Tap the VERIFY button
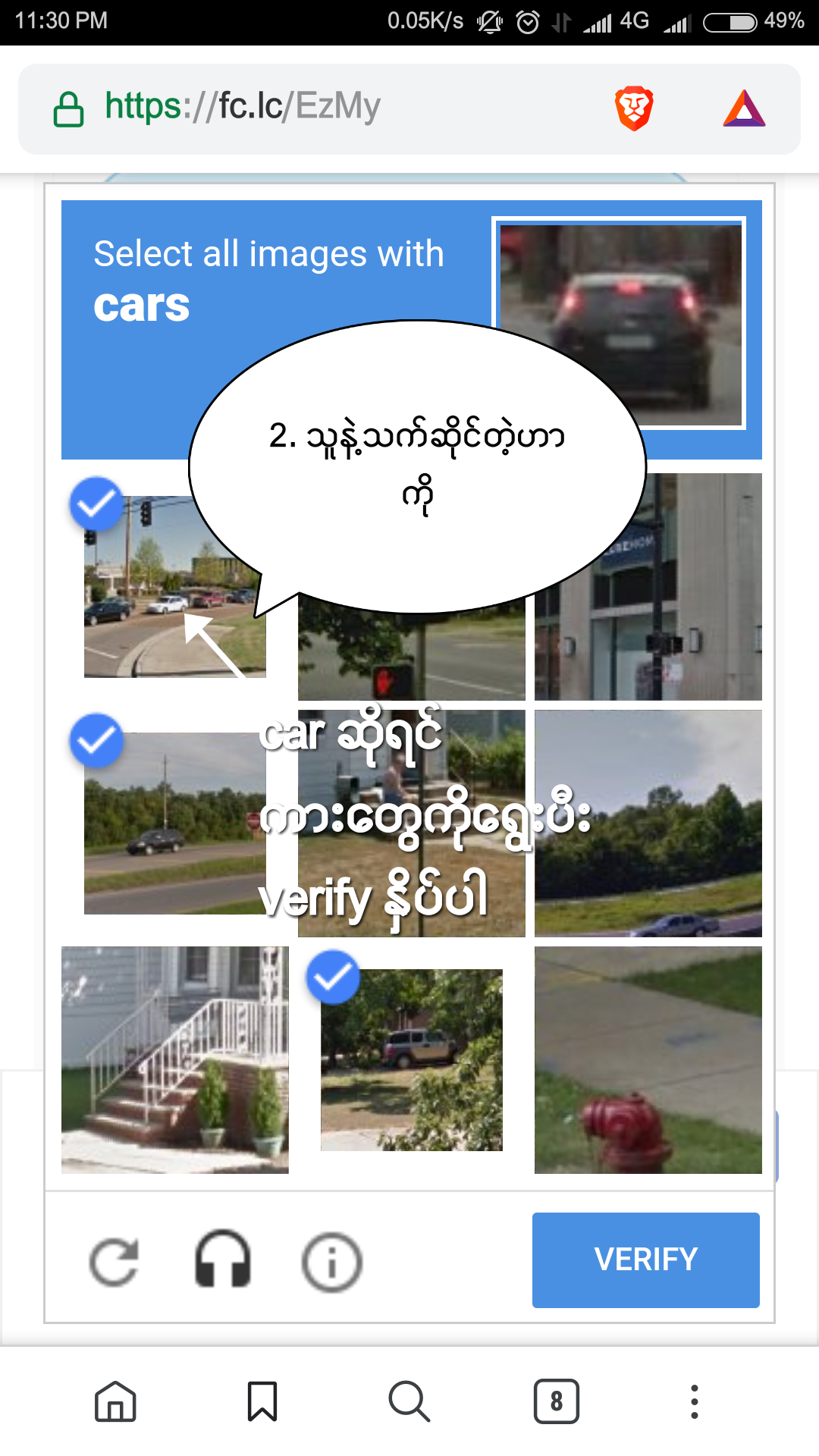 645,1260
